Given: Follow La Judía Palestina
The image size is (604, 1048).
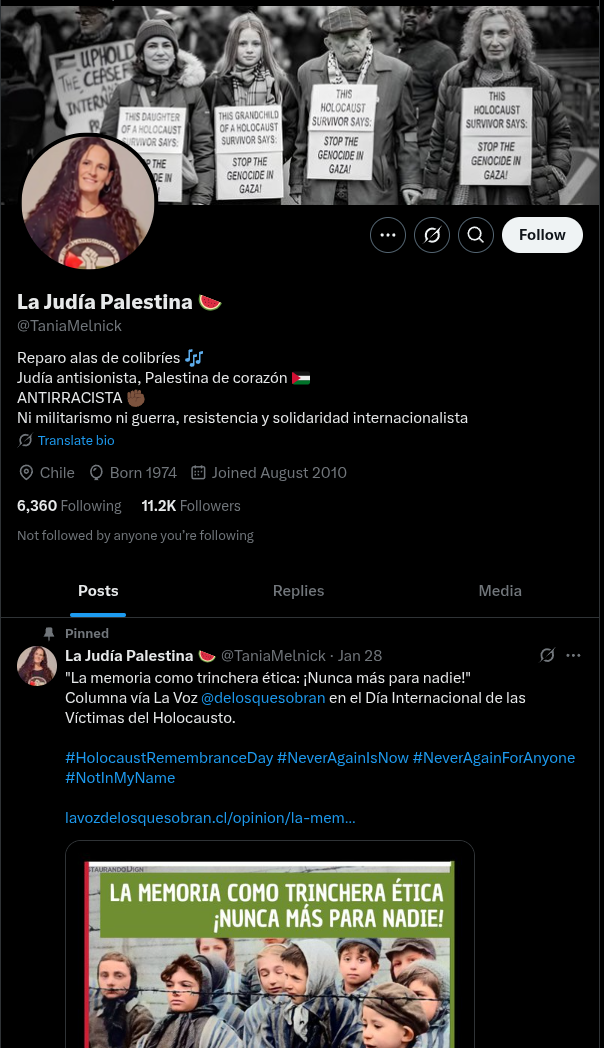Looking at the screenshot, I should (542, 235).
